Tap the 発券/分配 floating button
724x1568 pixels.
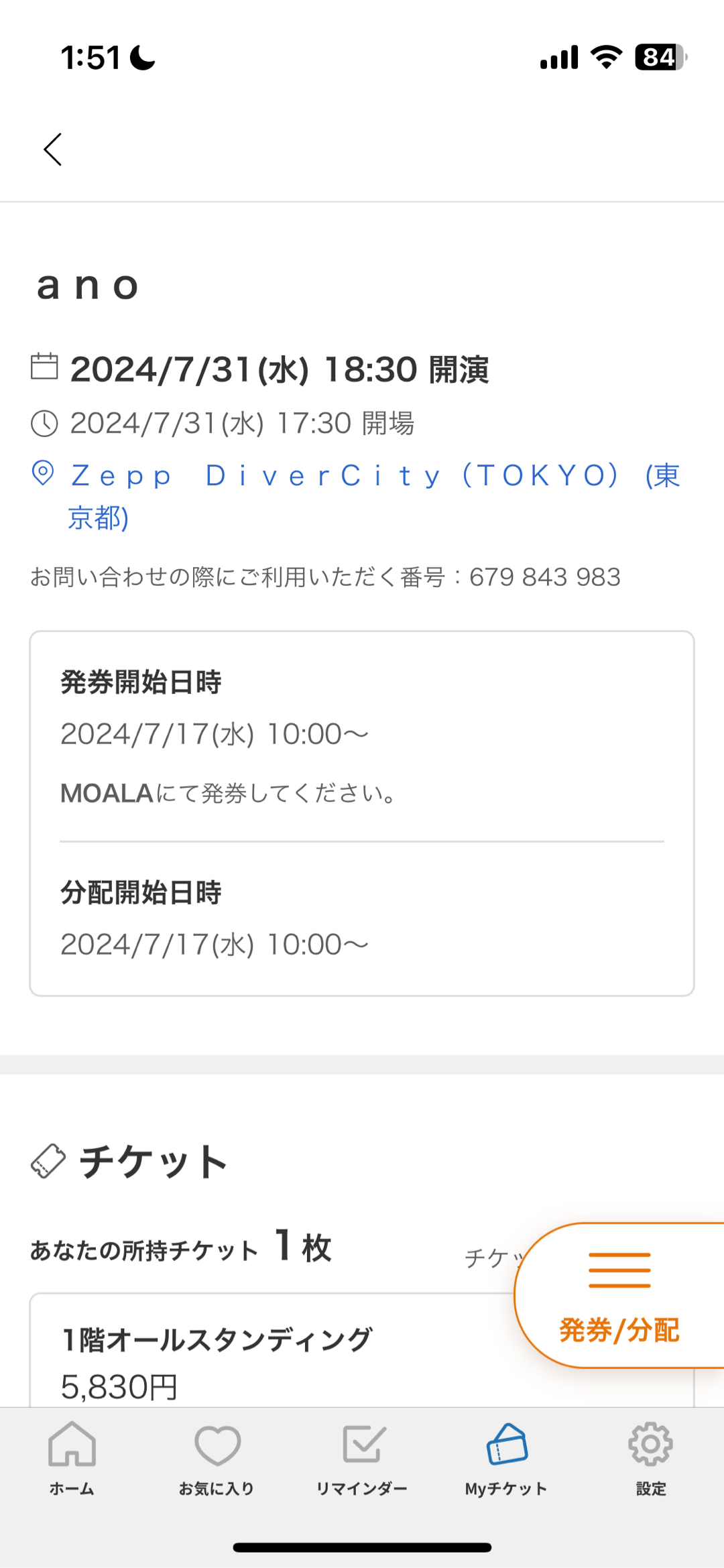[619, 1295]
